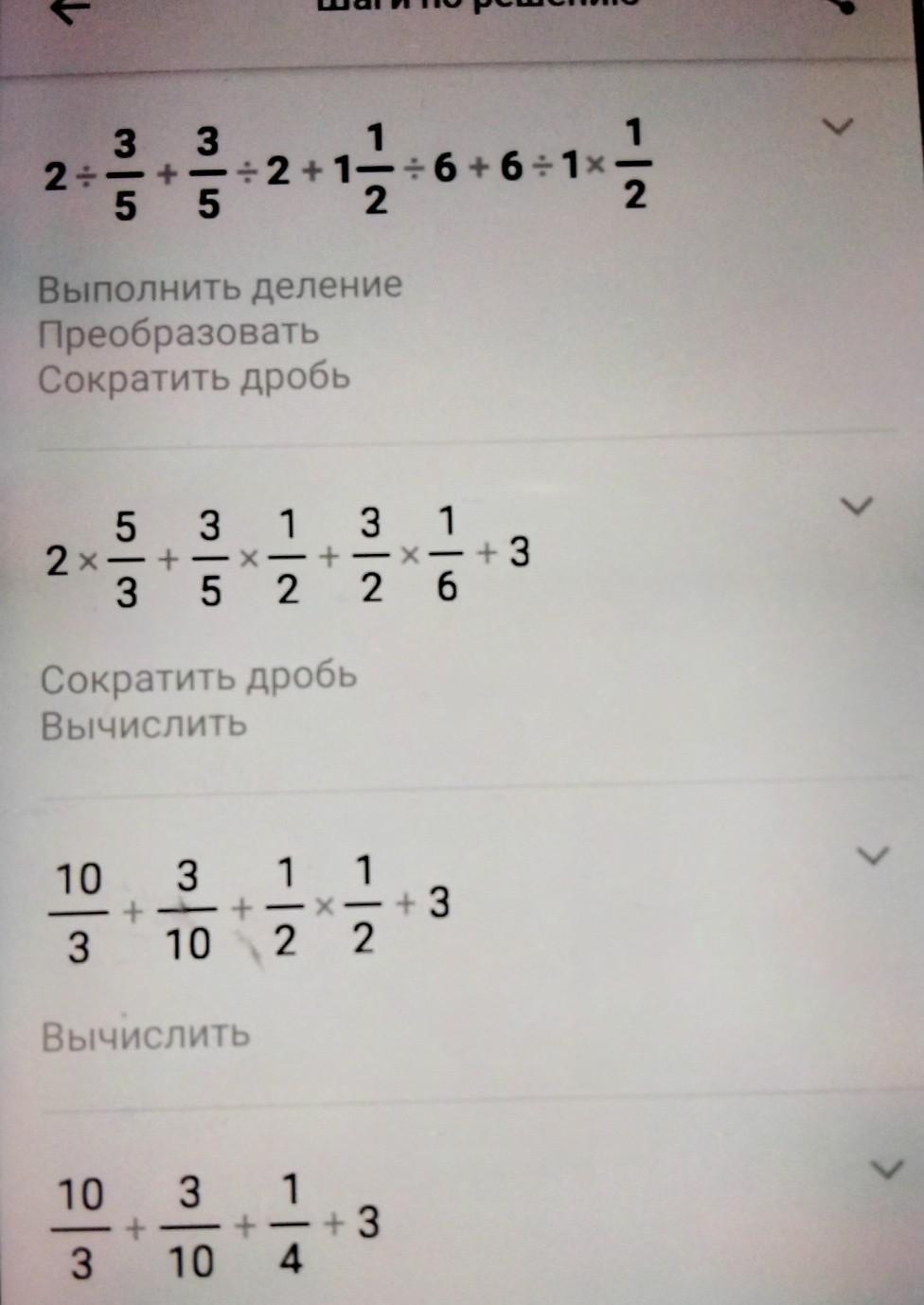Expand the step with 1/2×1/2+3
The image size is (924, 1305).
click(872, 856)
